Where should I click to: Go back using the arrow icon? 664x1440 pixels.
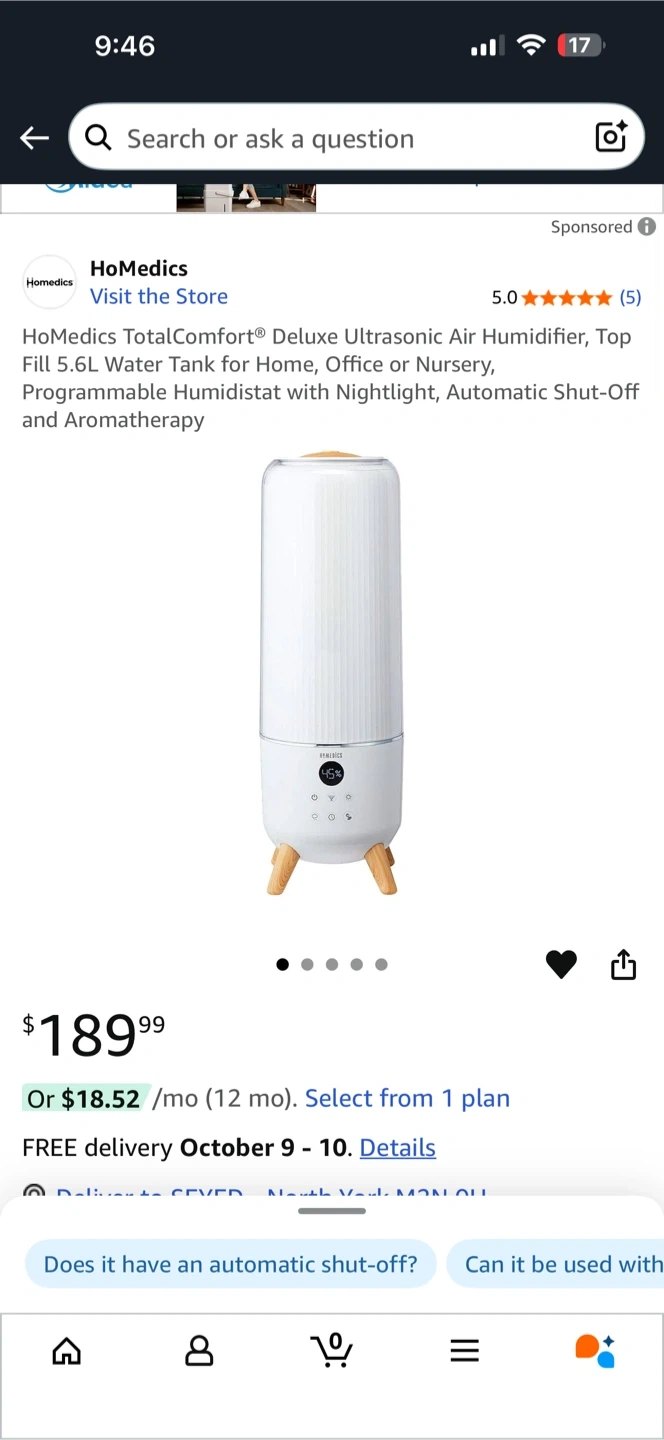(35, 138)
